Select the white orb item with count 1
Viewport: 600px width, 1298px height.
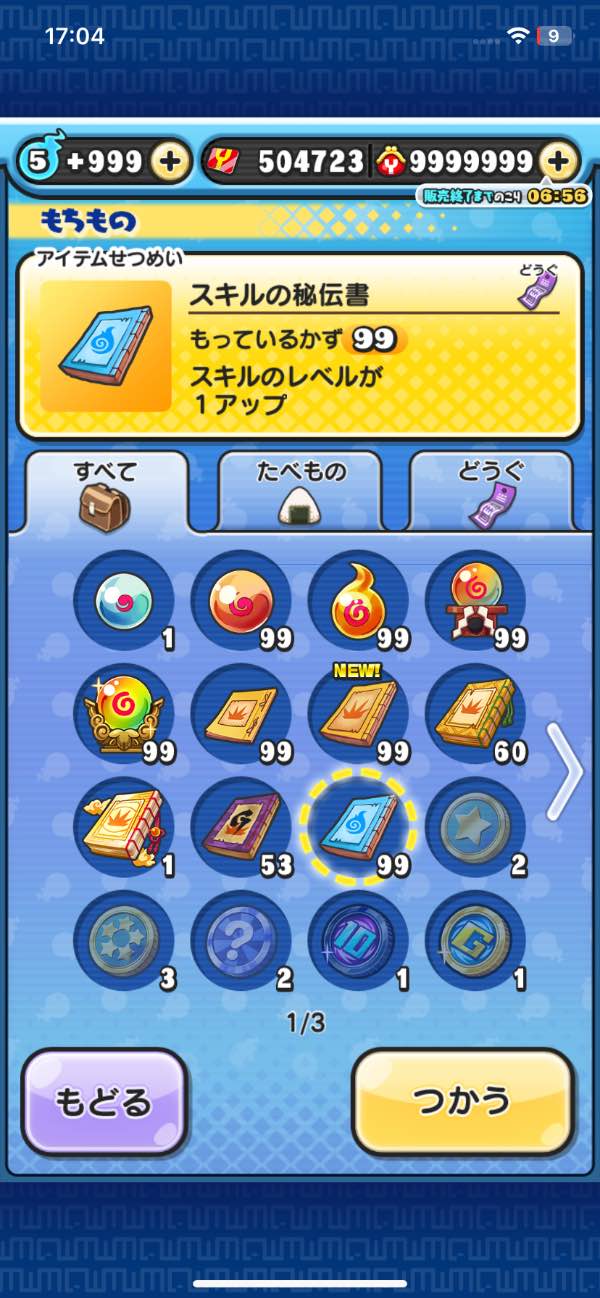pyautogui.click(x=124, y=601)
